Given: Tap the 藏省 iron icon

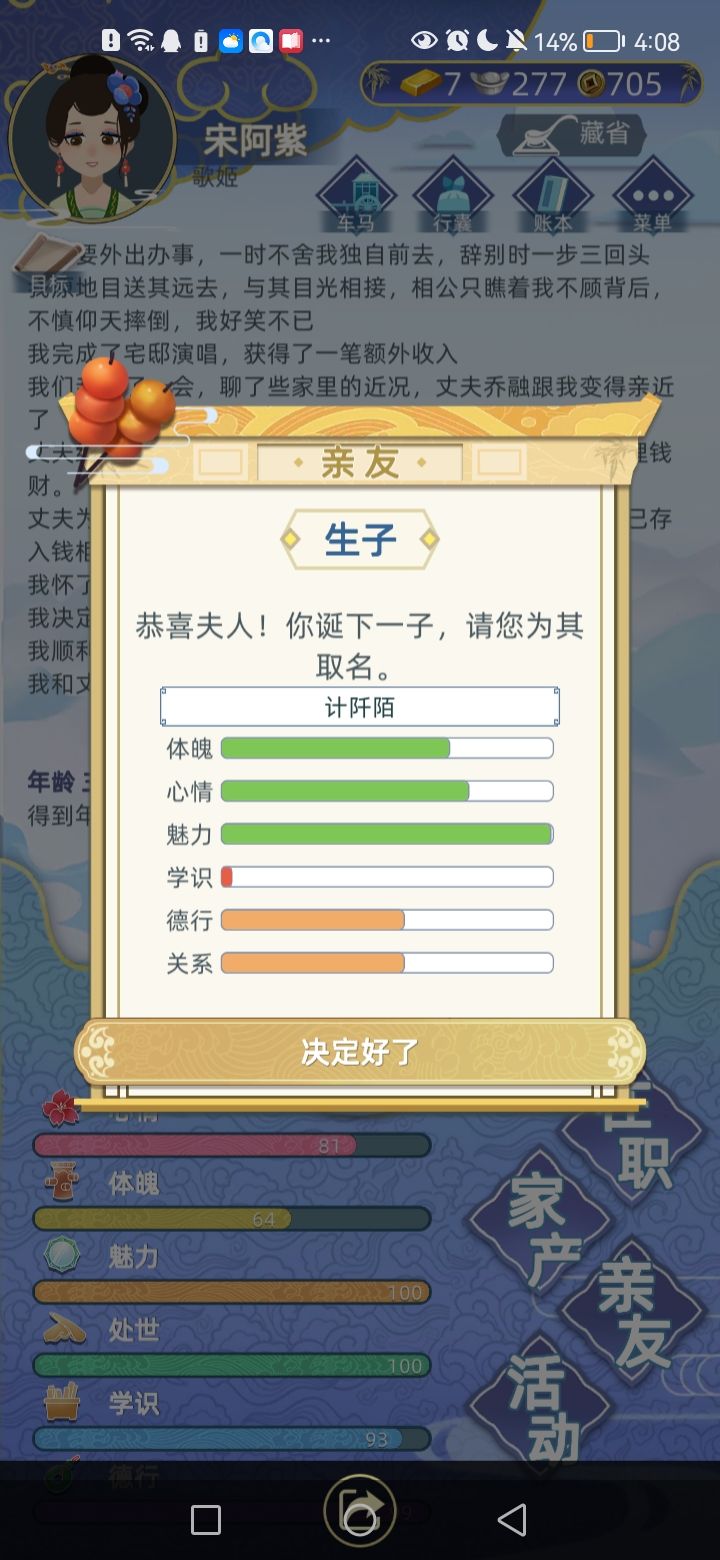Looking at the screenshot, I should pyautogui.click(x=536, y=136).
